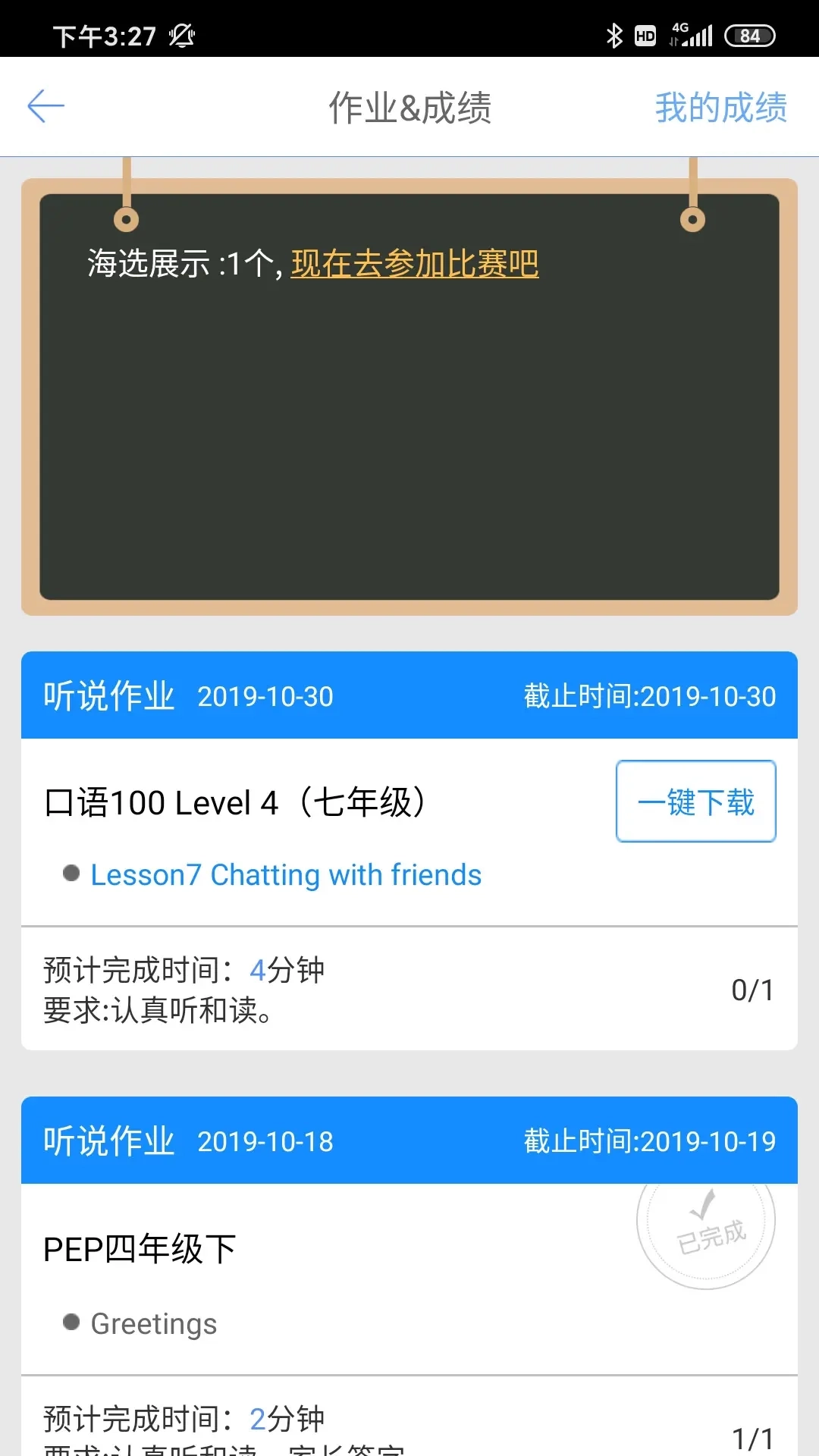Tap the 听说作业 2019-10-18 header bar
Screen dimensions: 819x1456
[409, 1141]
